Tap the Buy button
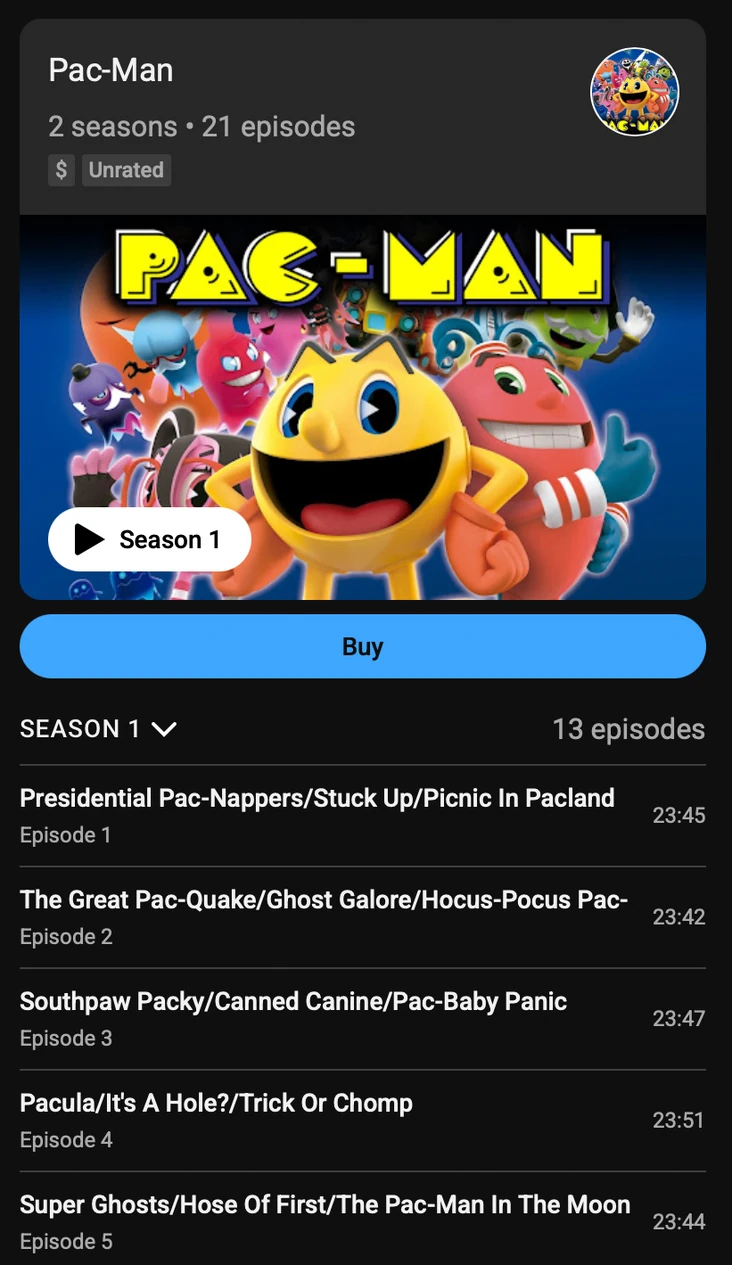This screenshot has width=732, height=1265. pyautogui.click(x=363, y=647)
